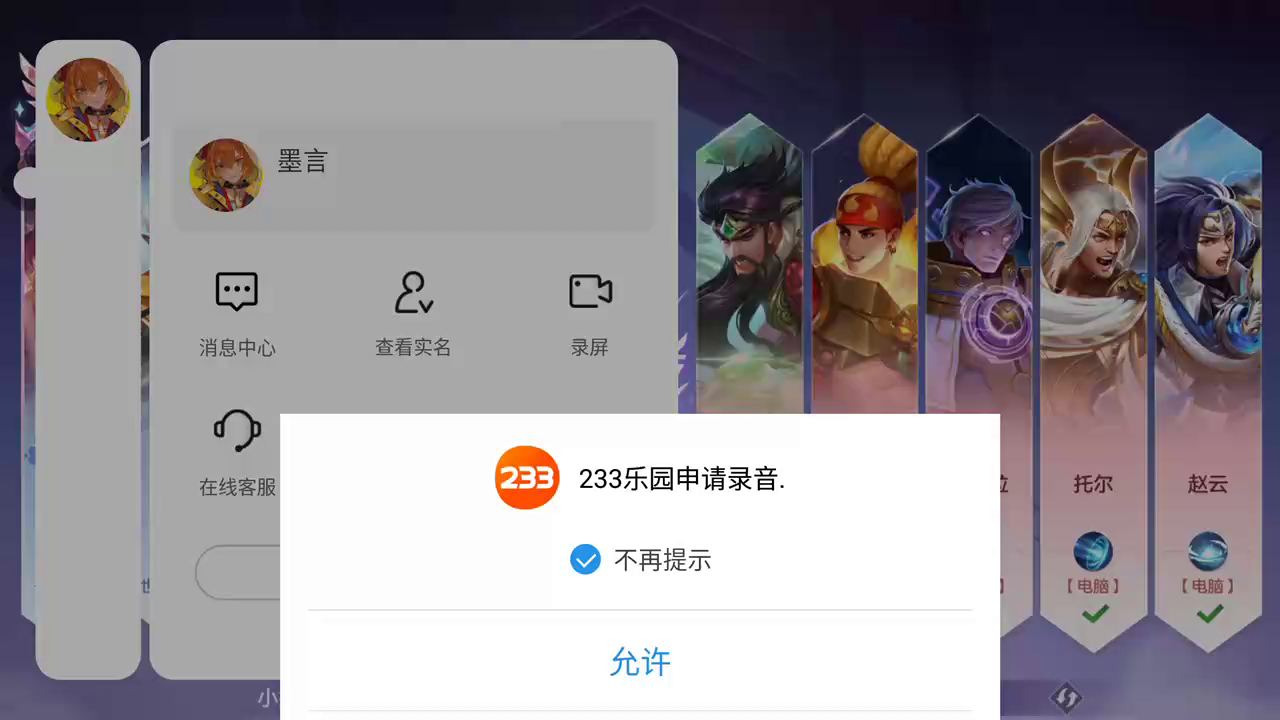Start 录屏 screen recording
This screenshot has height=720, width=1280.
point(590,313)
